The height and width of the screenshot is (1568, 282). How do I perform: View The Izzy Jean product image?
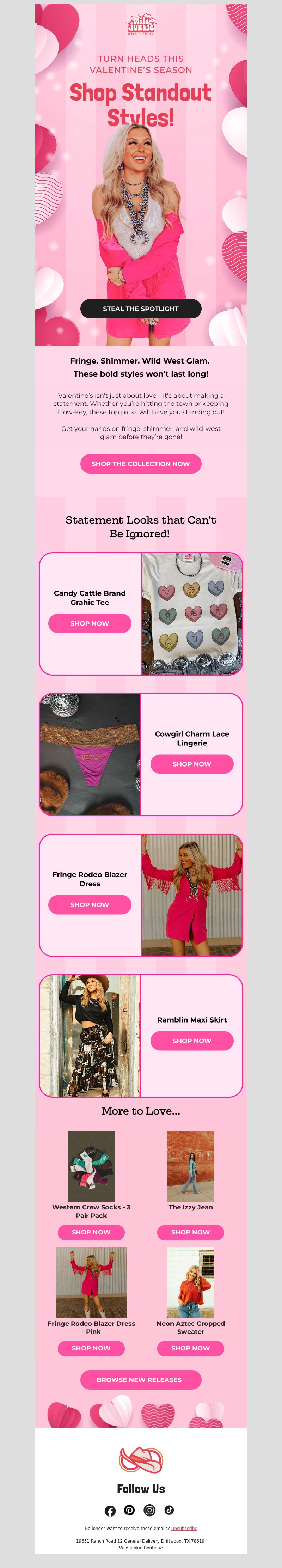tap(191, 1166)
